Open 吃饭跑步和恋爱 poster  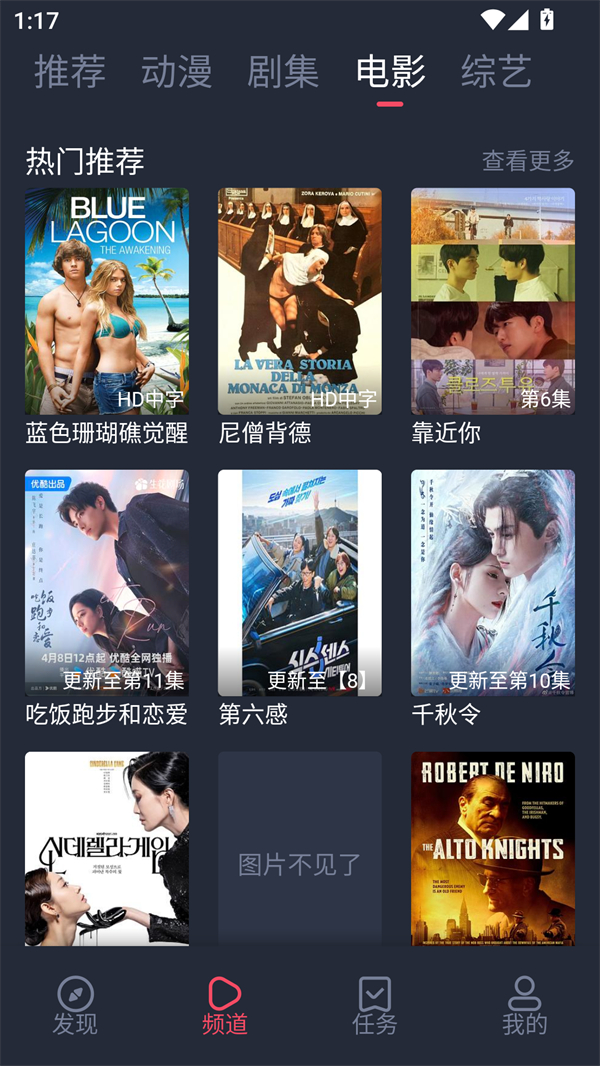[x=107, y=583]
